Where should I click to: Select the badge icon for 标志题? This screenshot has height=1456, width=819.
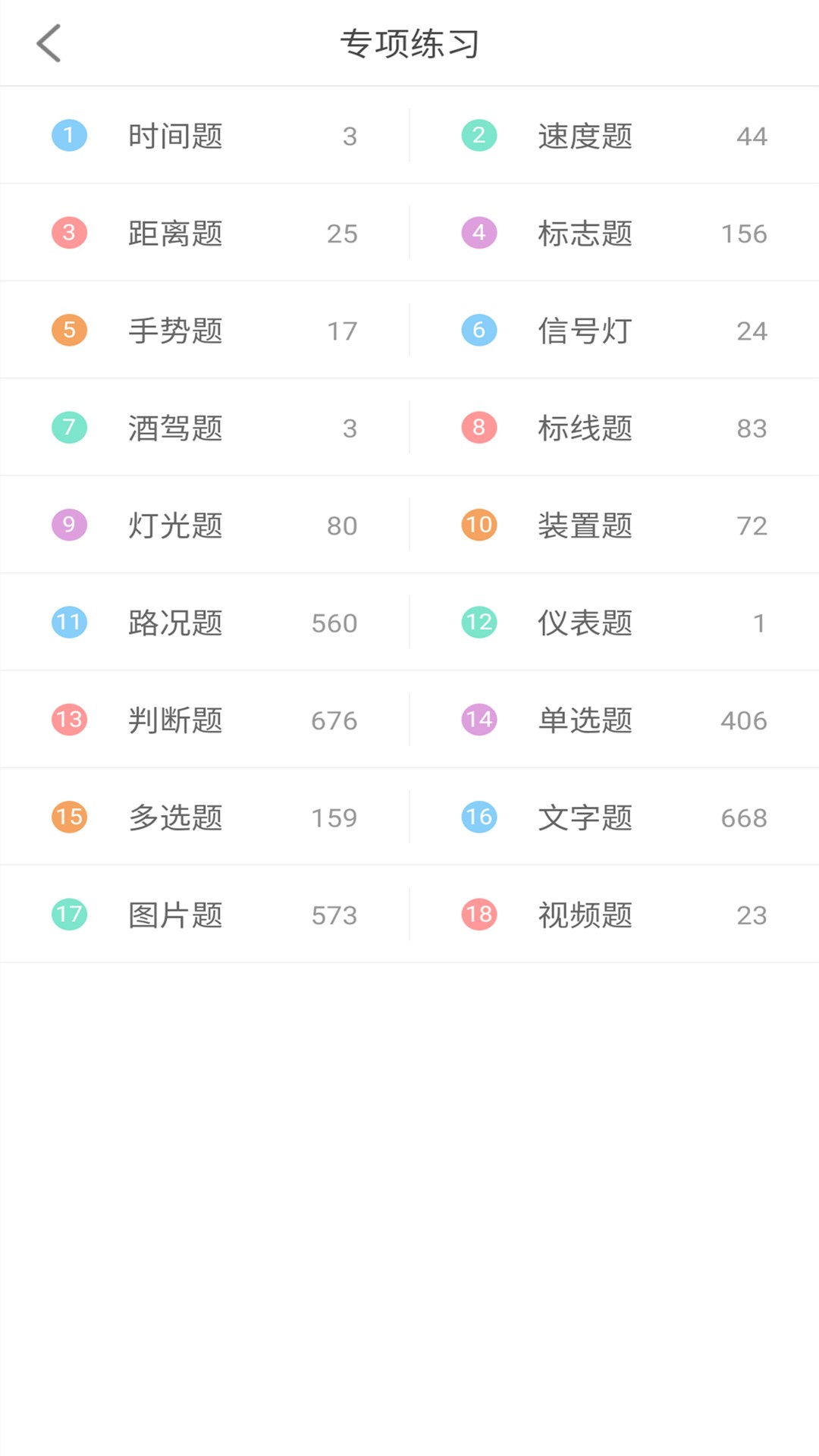(479, 232)
